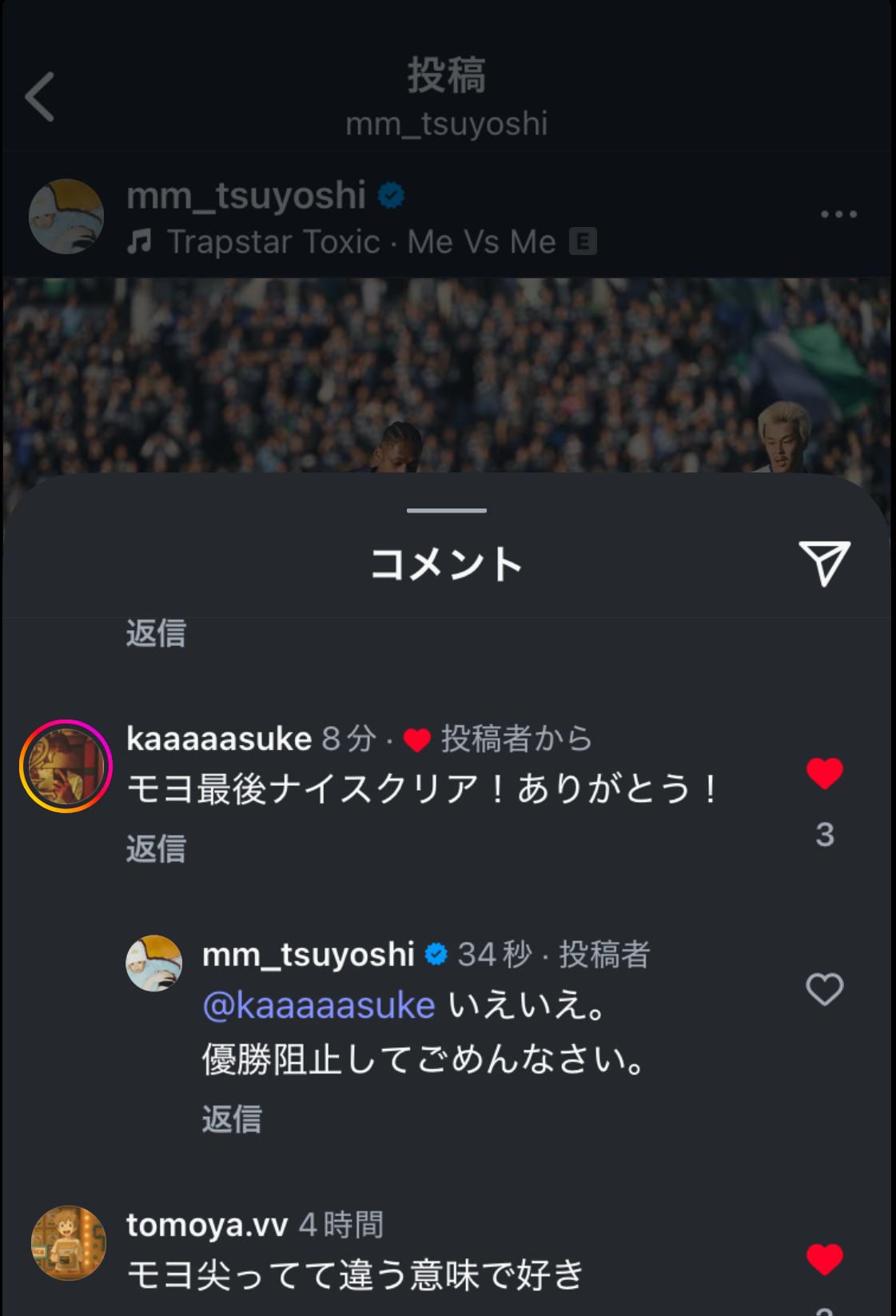
Task: Unlike kaaaaasuke's comment with the red heart
Action: pos(824,774)
